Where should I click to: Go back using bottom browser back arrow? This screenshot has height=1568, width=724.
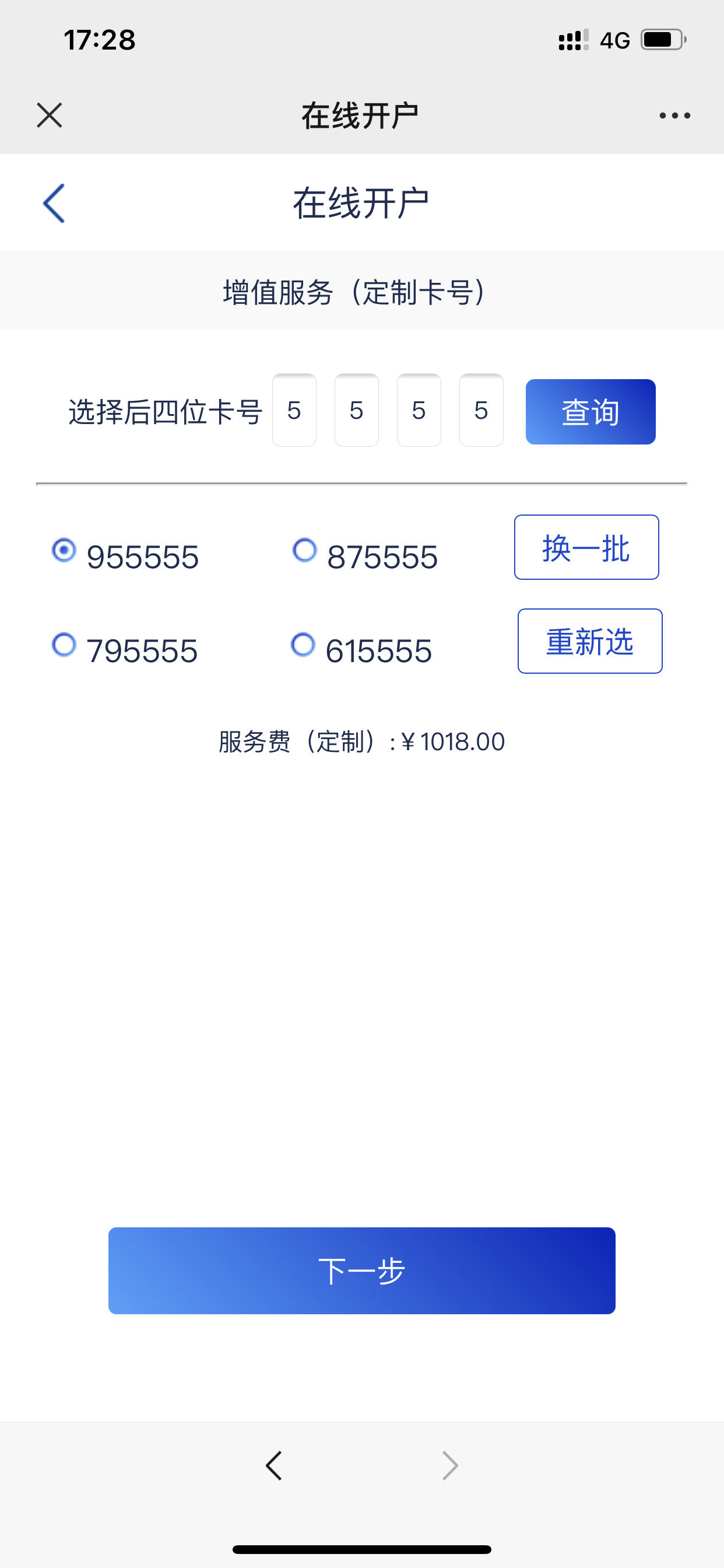(275, 1465)
